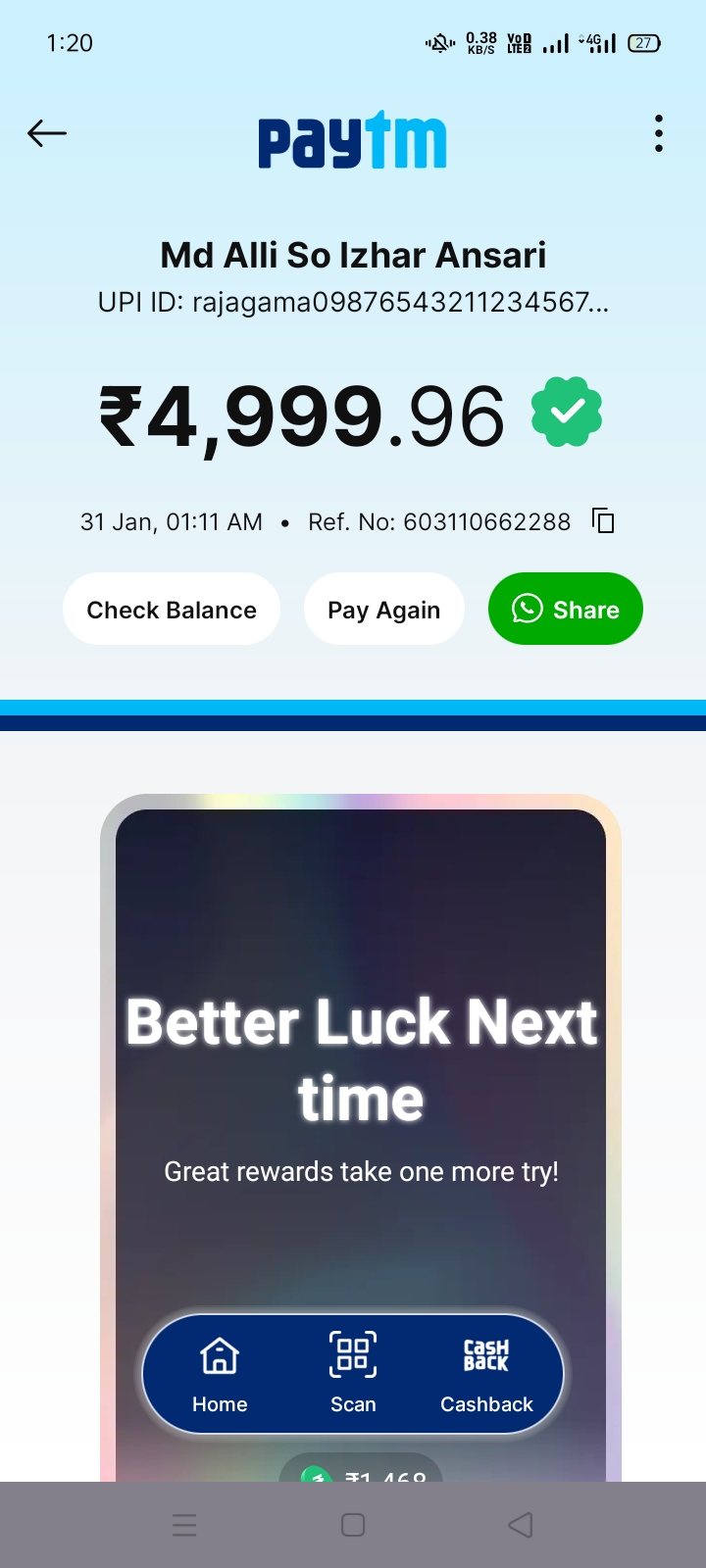
Task: Go to the Home tab
Action: (220, 1374)
